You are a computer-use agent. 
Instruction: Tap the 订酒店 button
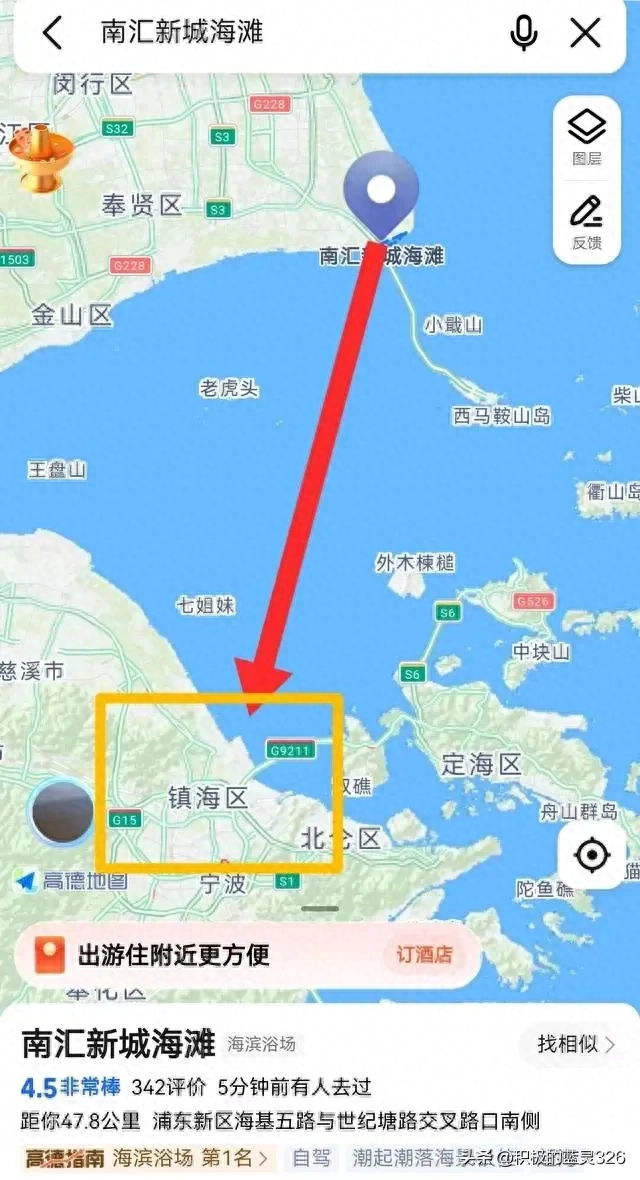[x=421, y=954]
